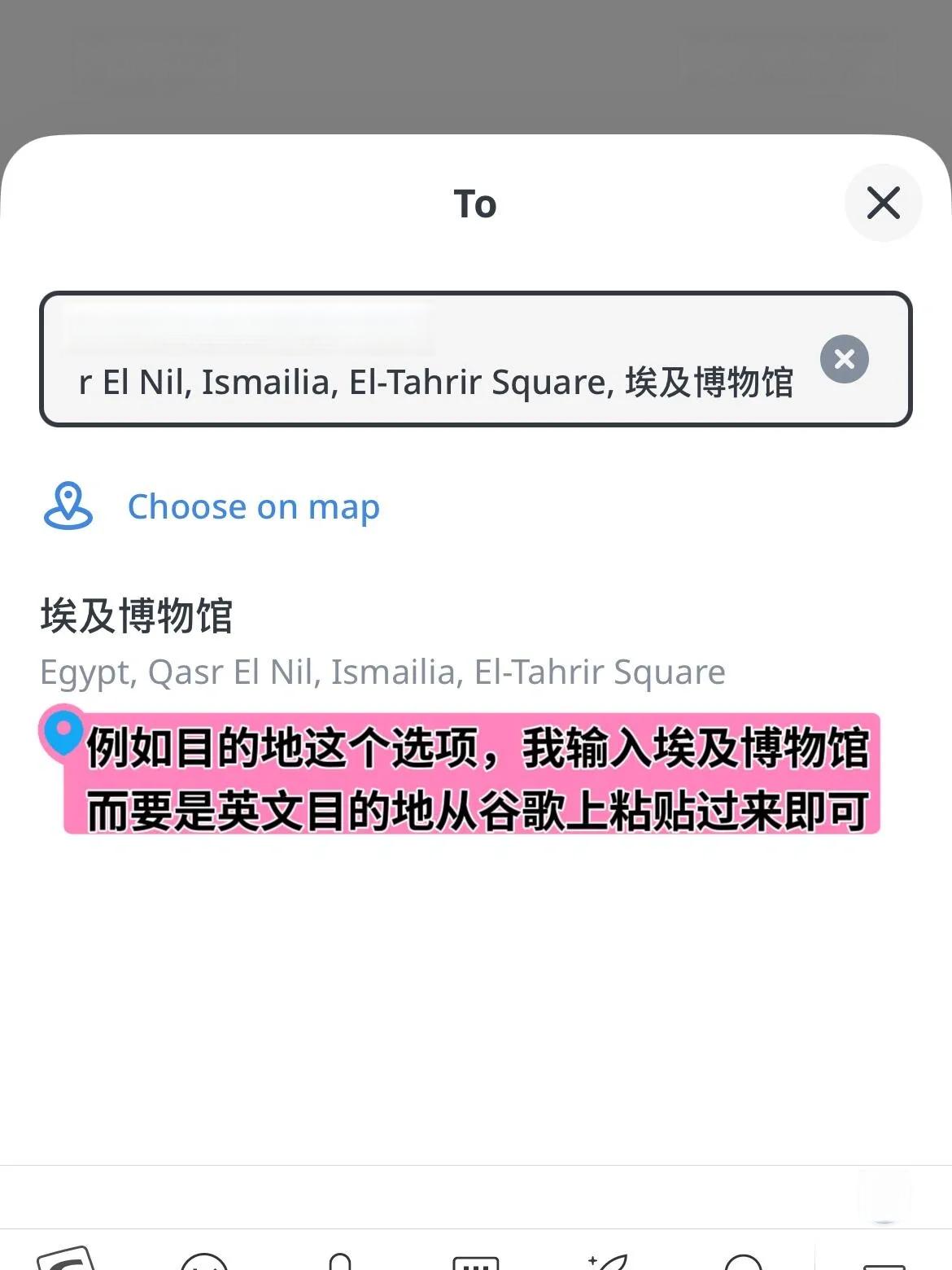The width and height of the screenshot is (952, 1270).
Task: Clear the destination text field
Action: point(844,359)
